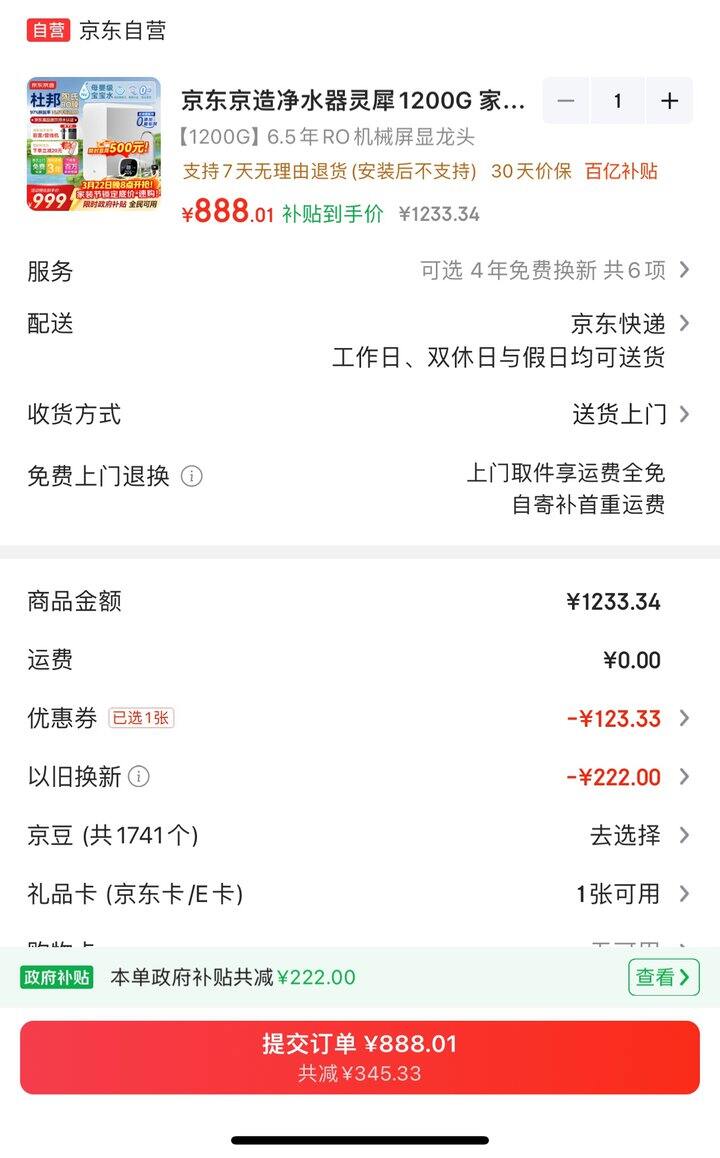Tap 查看 on the 政府补贴 banner
720x1158 pixels.
pyautogui.click(x=663, y=977)
